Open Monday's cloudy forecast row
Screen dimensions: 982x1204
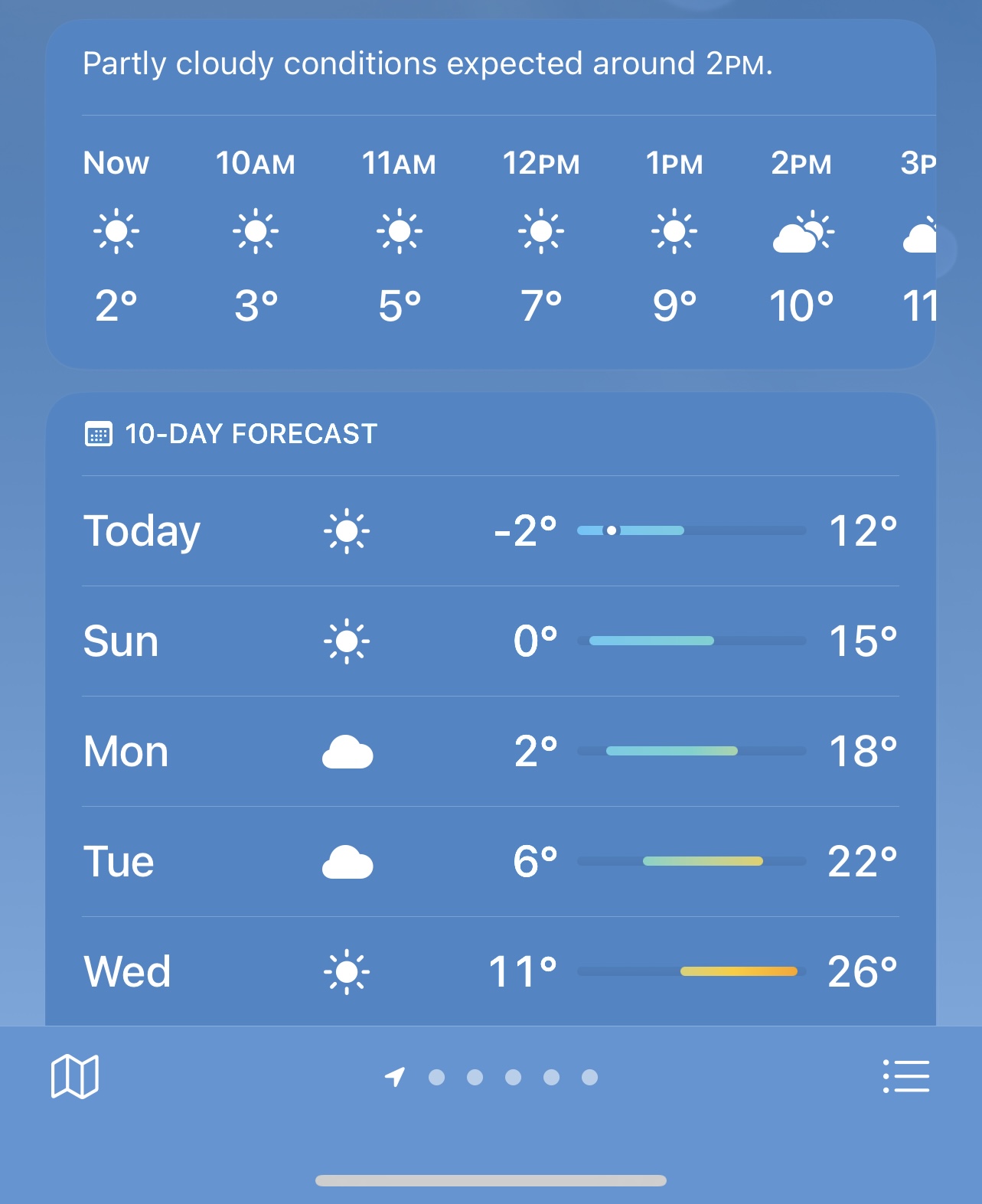click(490, 752)
